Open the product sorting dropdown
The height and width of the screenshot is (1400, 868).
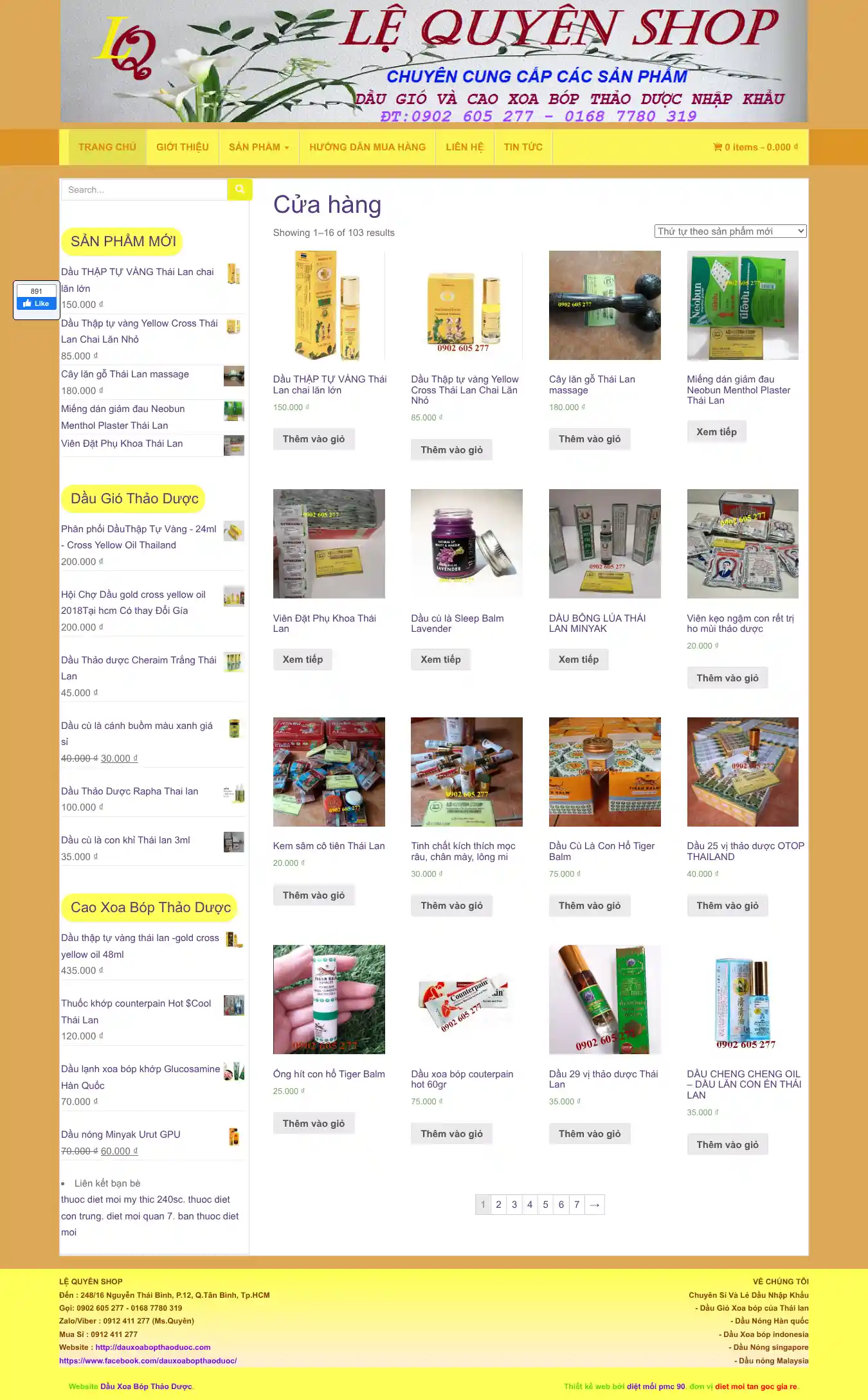(730, 231)
